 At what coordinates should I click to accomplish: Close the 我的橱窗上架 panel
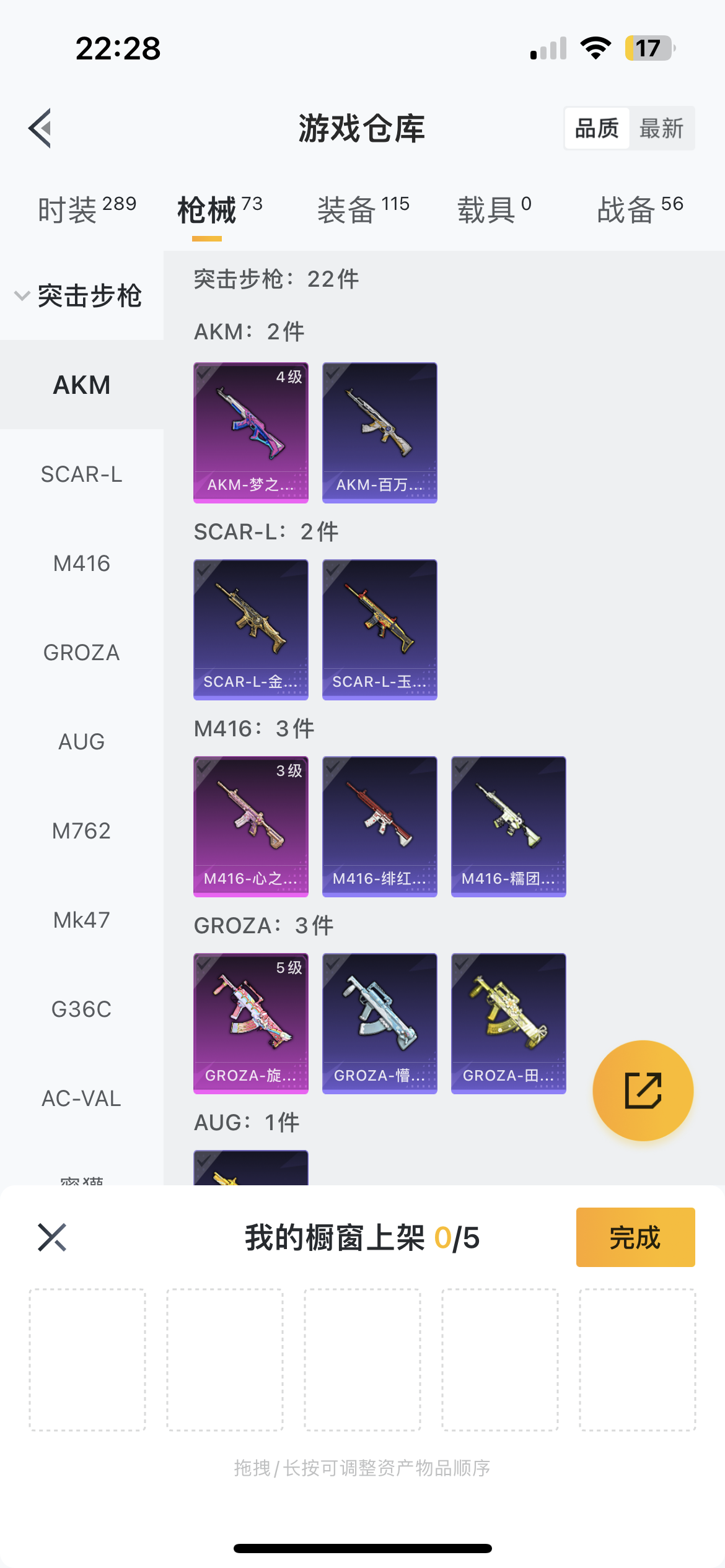click(x=52, y=1237)
